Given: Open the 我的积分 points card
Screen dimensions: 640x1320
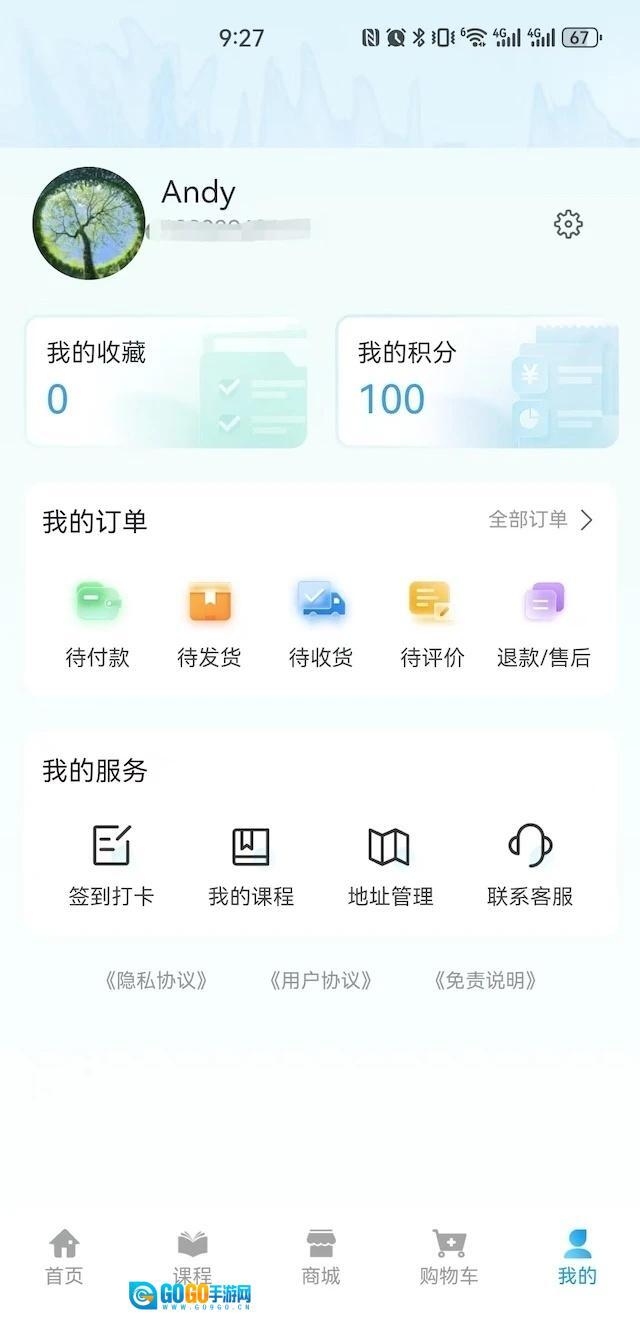Looking at the screenshot, I should 477,382.
